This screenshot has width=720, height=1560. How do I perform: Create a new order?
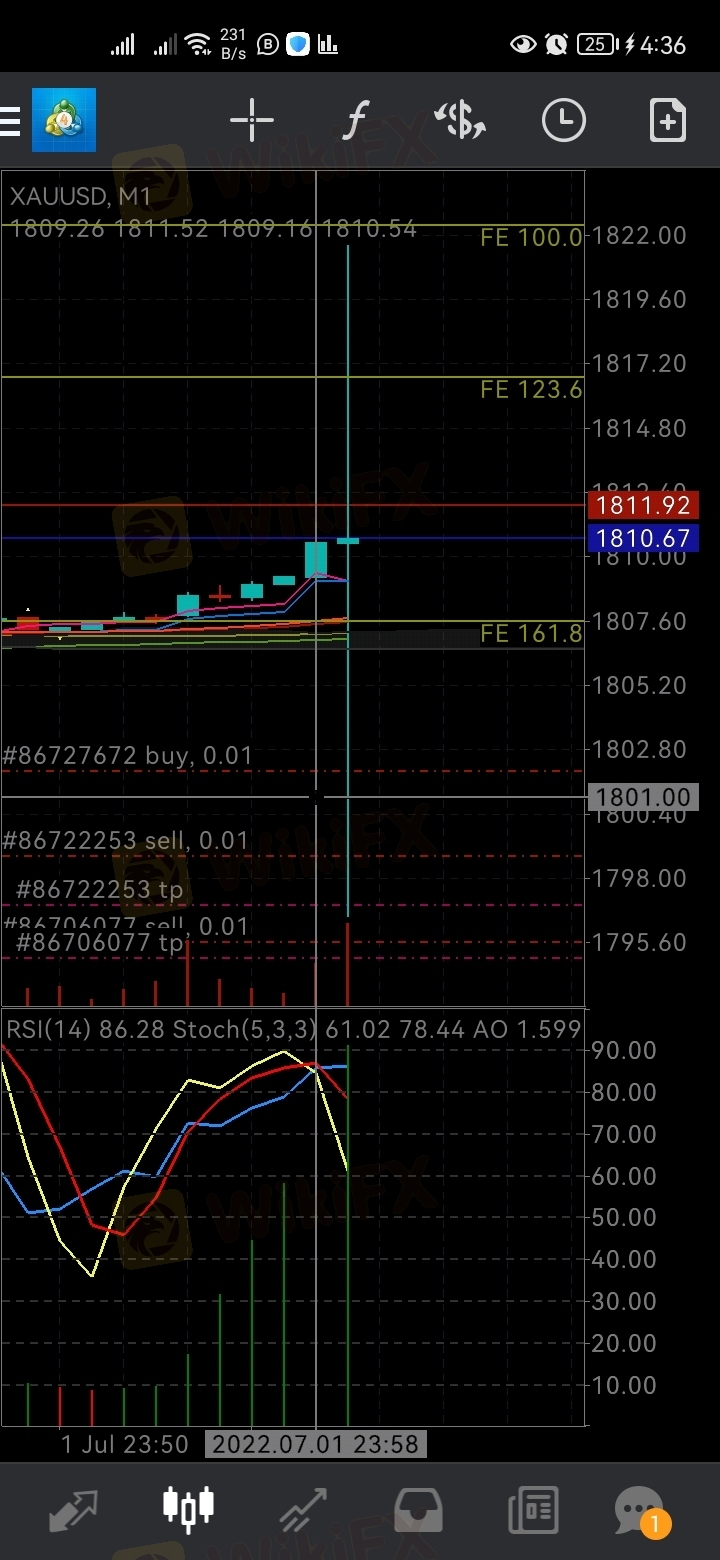point(667,121)
